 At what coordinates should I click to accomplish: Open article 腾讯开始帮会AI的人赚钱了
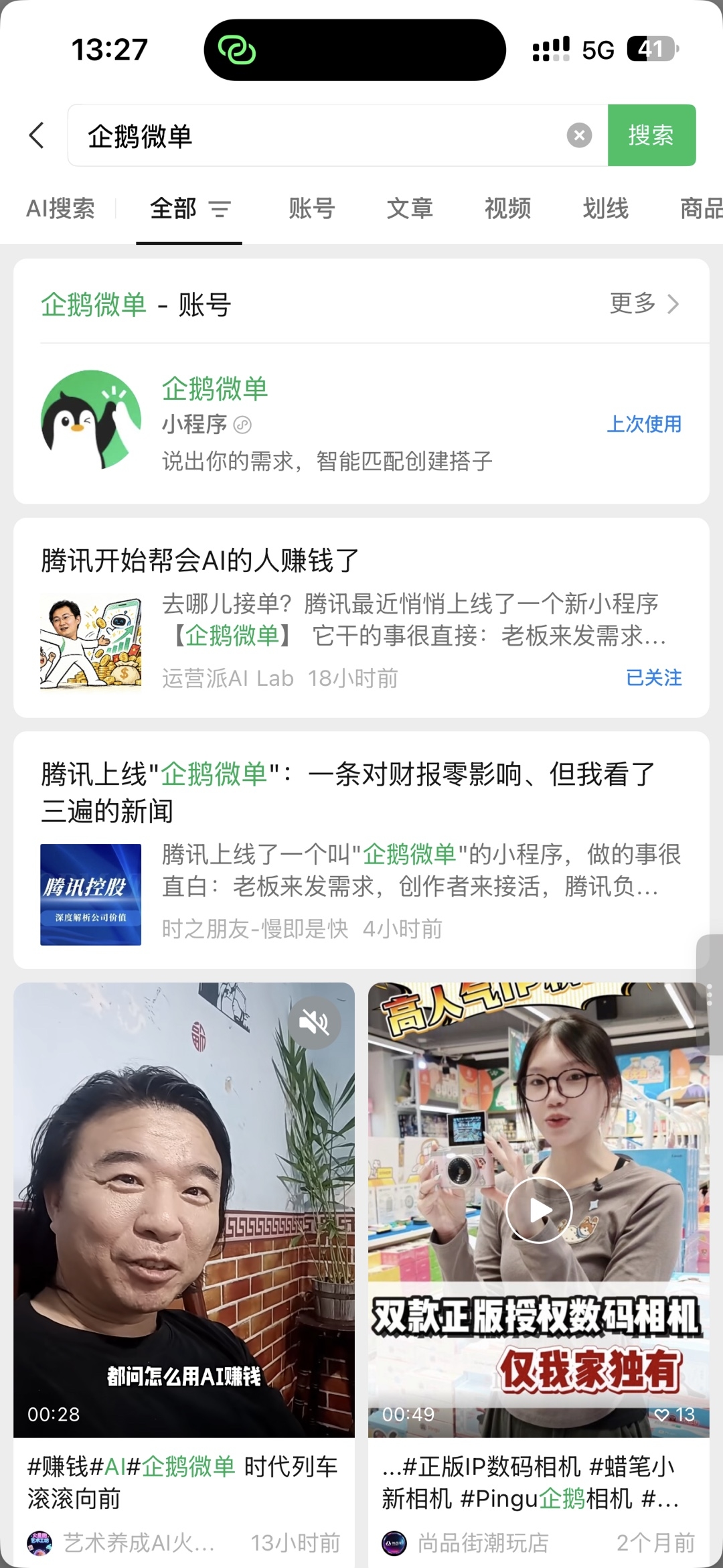click(361, 618)
